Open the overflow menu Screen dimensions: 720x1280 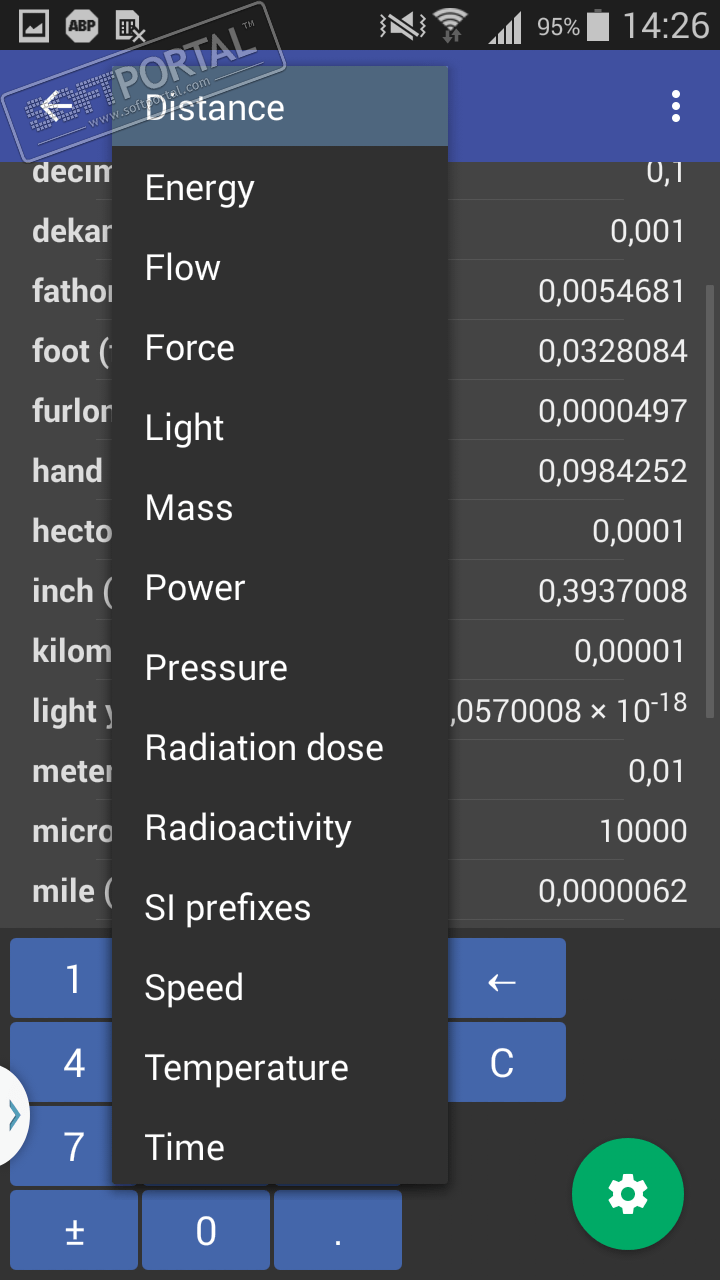click(x=676, y=106)
